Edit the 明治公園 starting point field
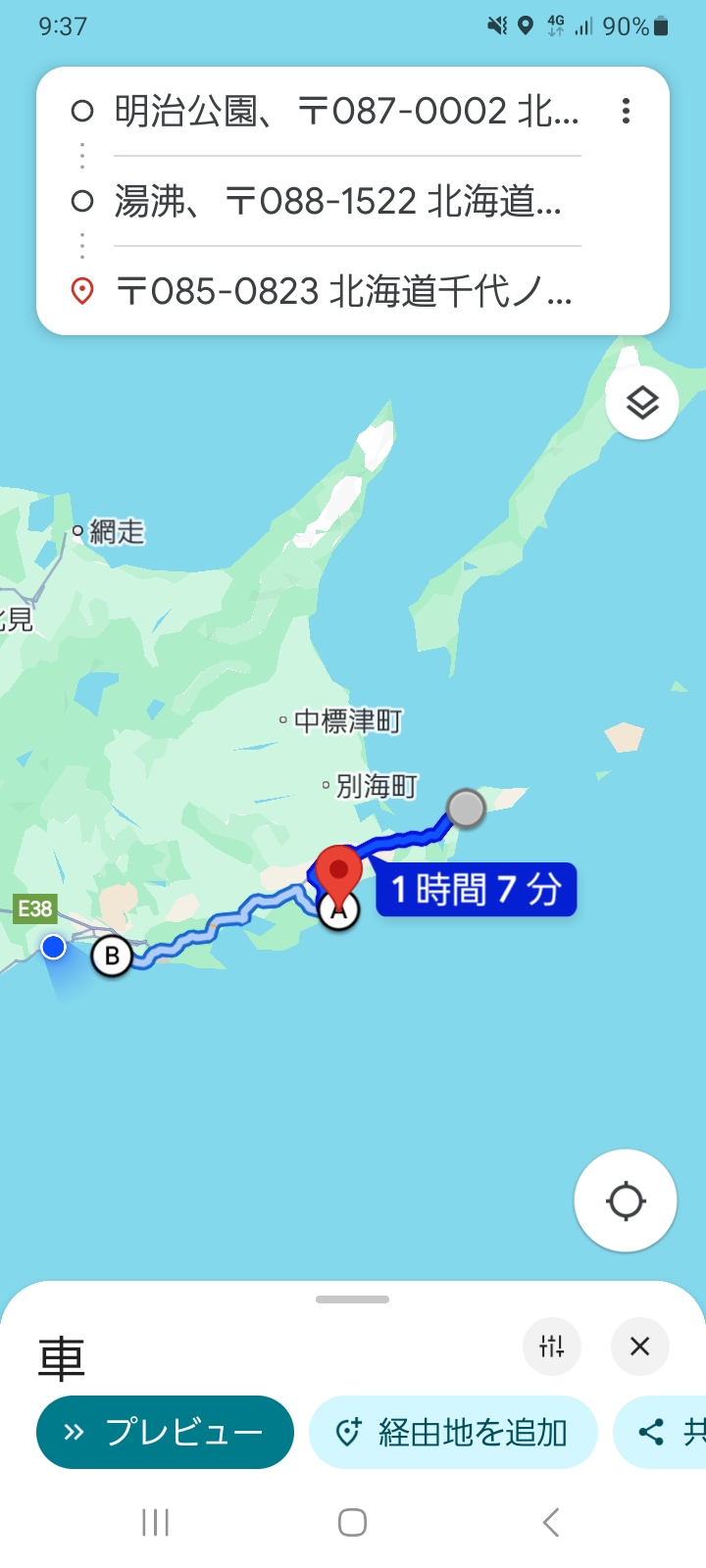The image size is (706, 1568). [346, 112]
